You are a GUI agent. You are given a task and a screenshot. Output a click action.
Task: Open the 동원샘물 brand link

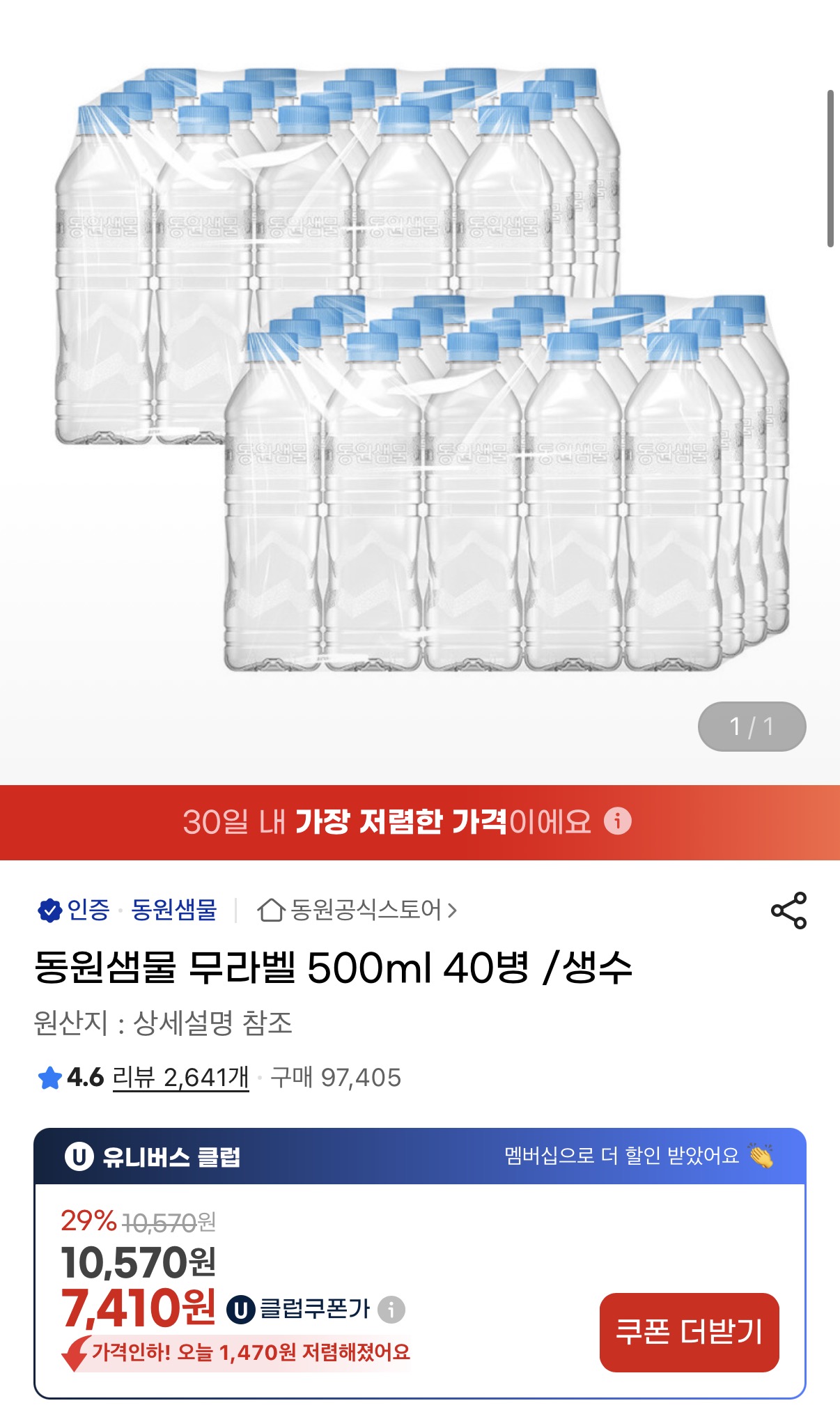point(174,910)
